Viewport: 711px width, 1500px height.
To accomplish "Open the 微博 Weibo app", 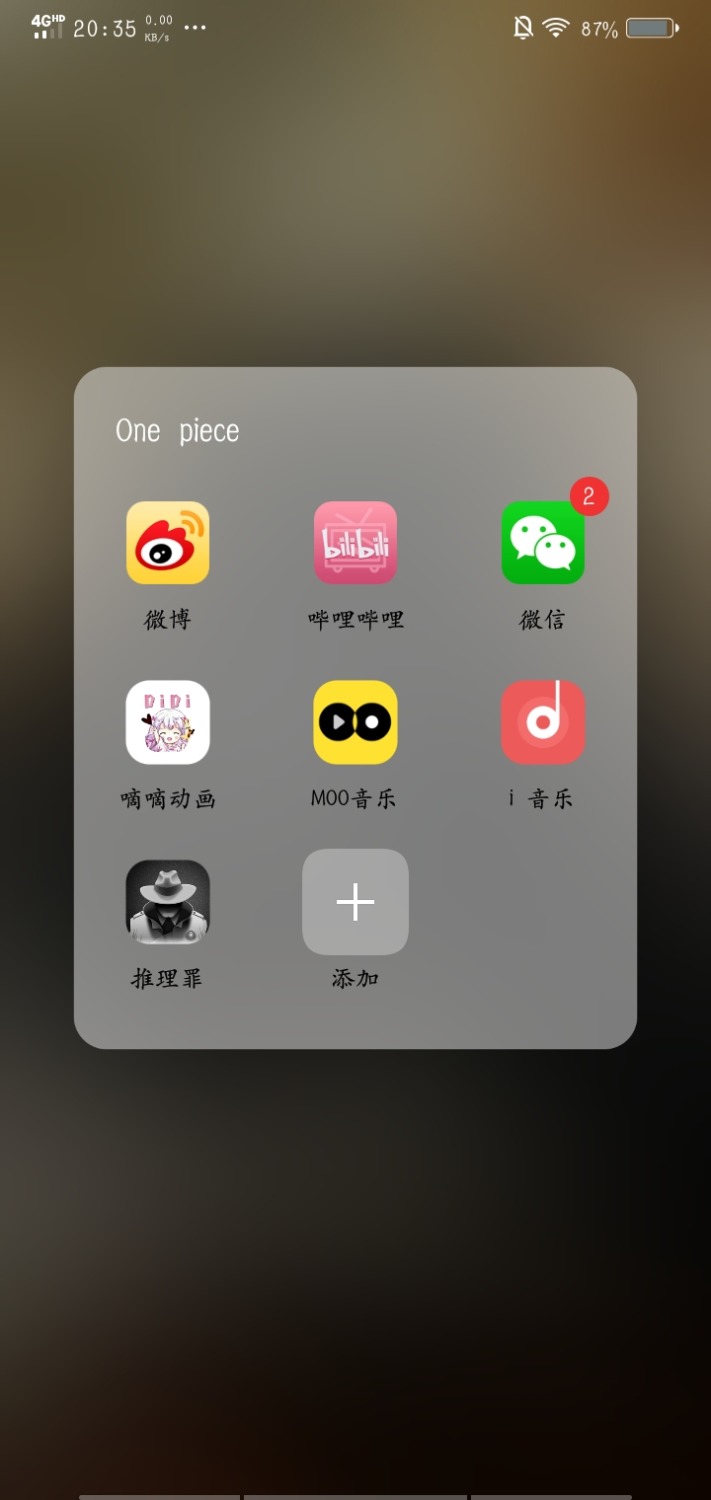I will (167, 543).
